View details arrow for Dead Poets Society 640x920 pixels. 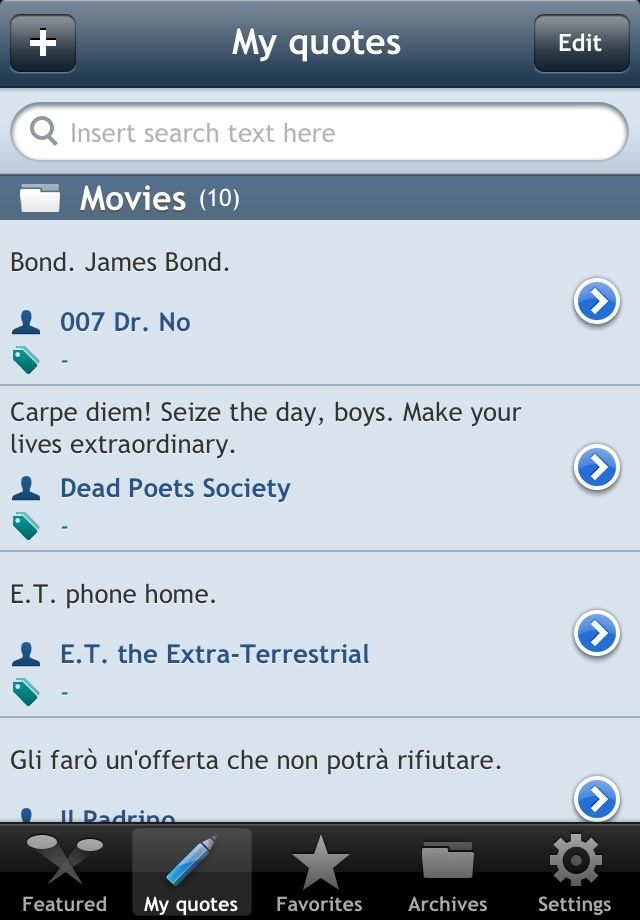[x=597, y=468]
